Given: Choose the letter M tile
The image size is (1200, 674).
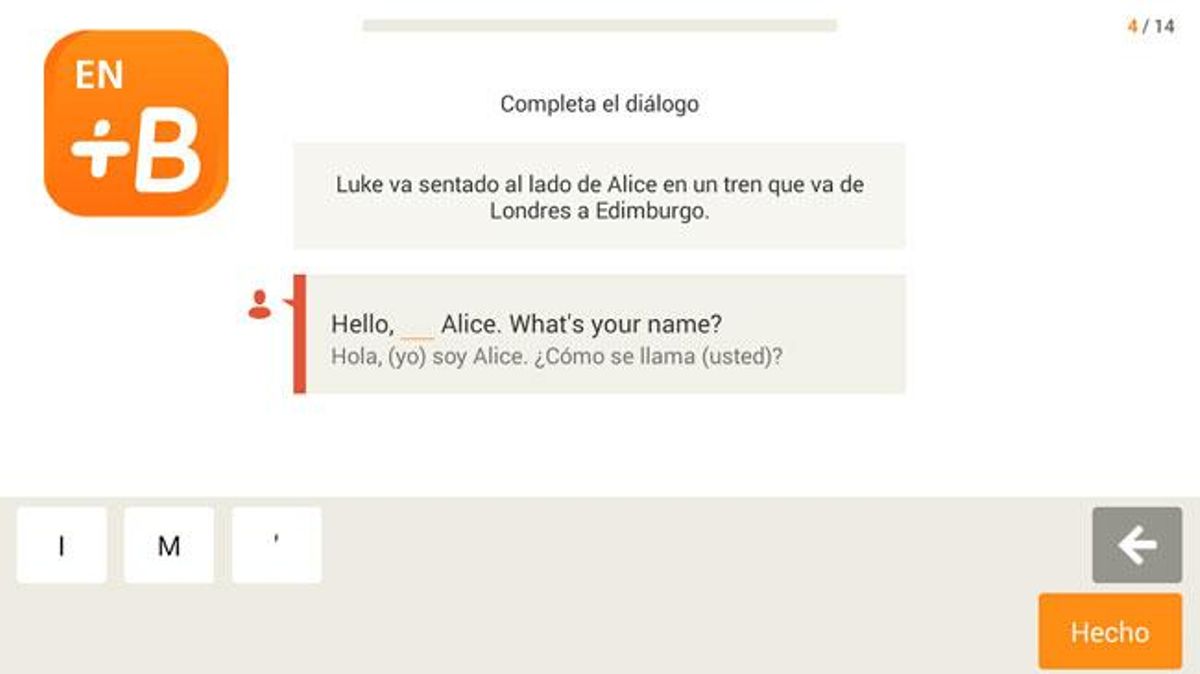Looking at the screenshot, I should [169, 545].
